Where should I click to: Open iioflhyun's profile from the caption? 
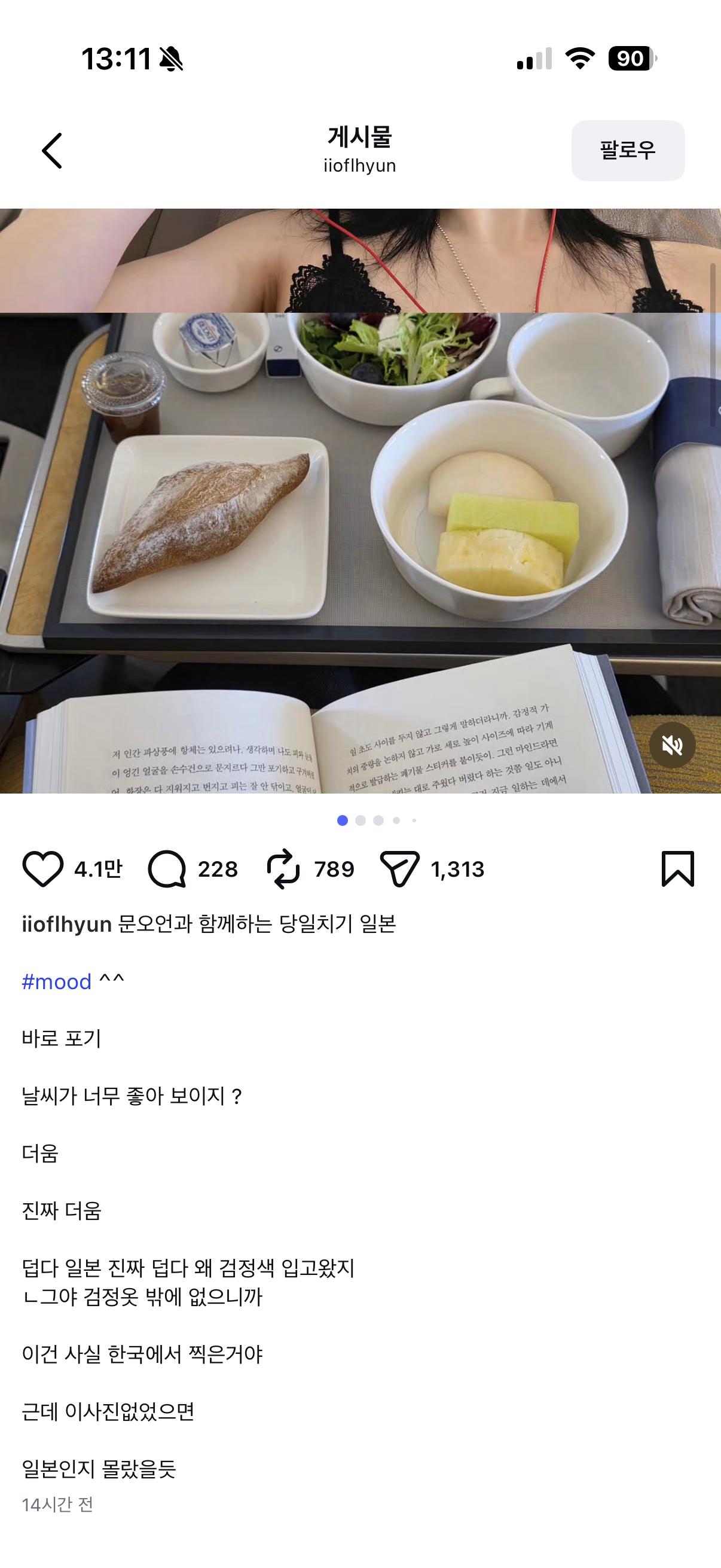pos(67,924)
